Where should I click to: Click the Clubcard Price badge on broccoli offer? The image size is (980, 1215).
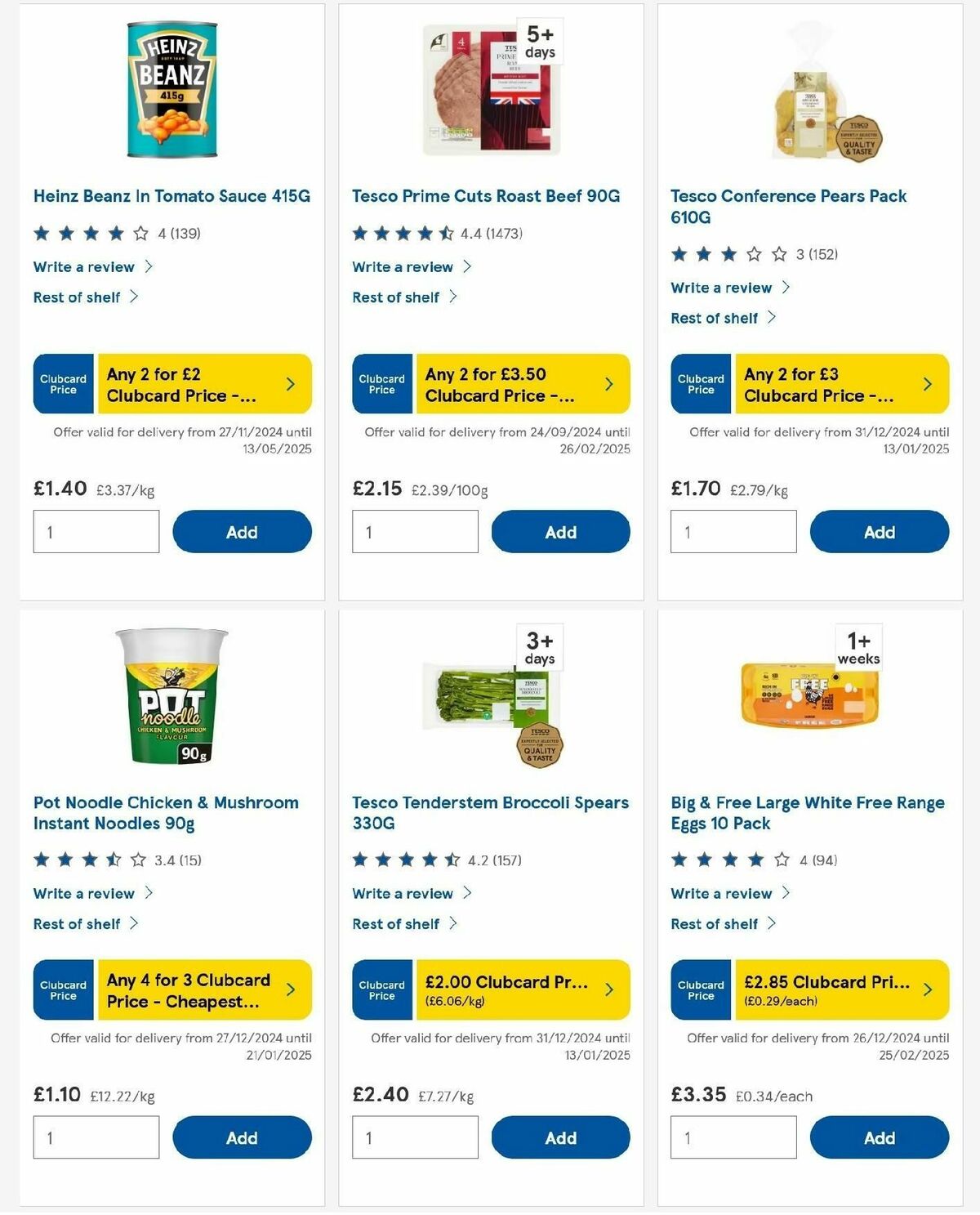[381, 989]
